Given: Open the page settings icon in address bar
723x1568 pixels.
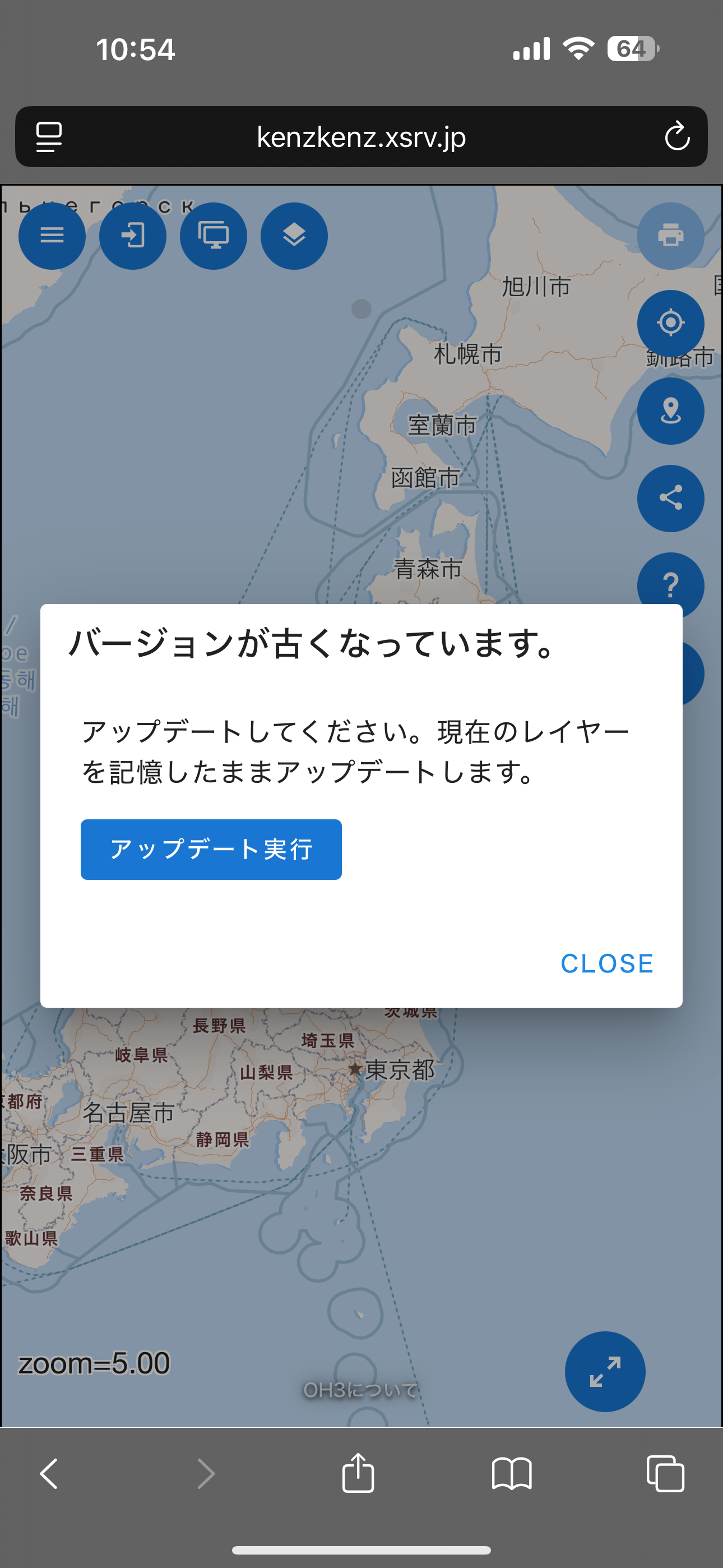Looking at the screenshot, I should 49,136.
